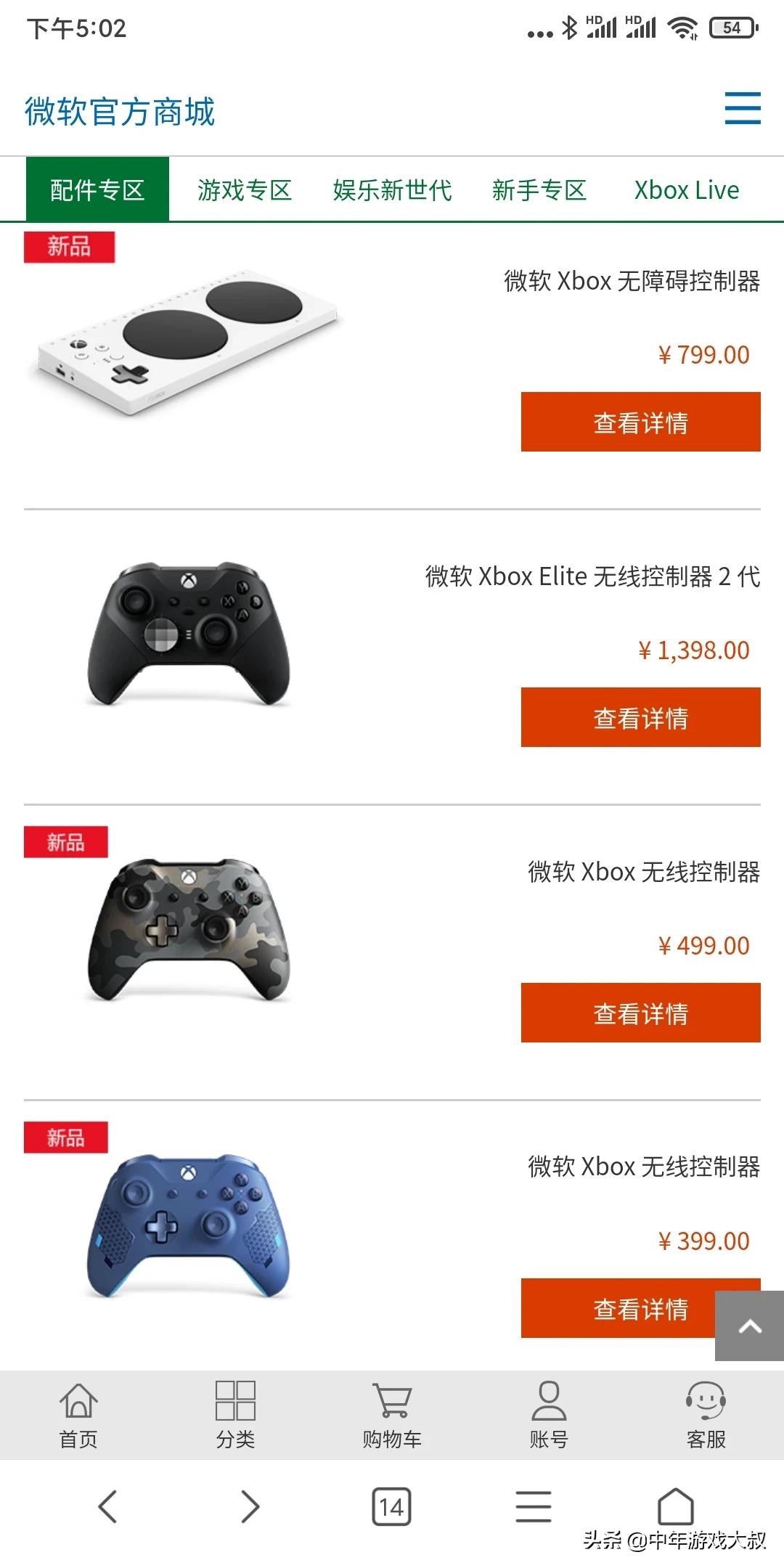Open the 购物车 shopping cart
Screen dimensions: 784x1568
pos(392,1415)
